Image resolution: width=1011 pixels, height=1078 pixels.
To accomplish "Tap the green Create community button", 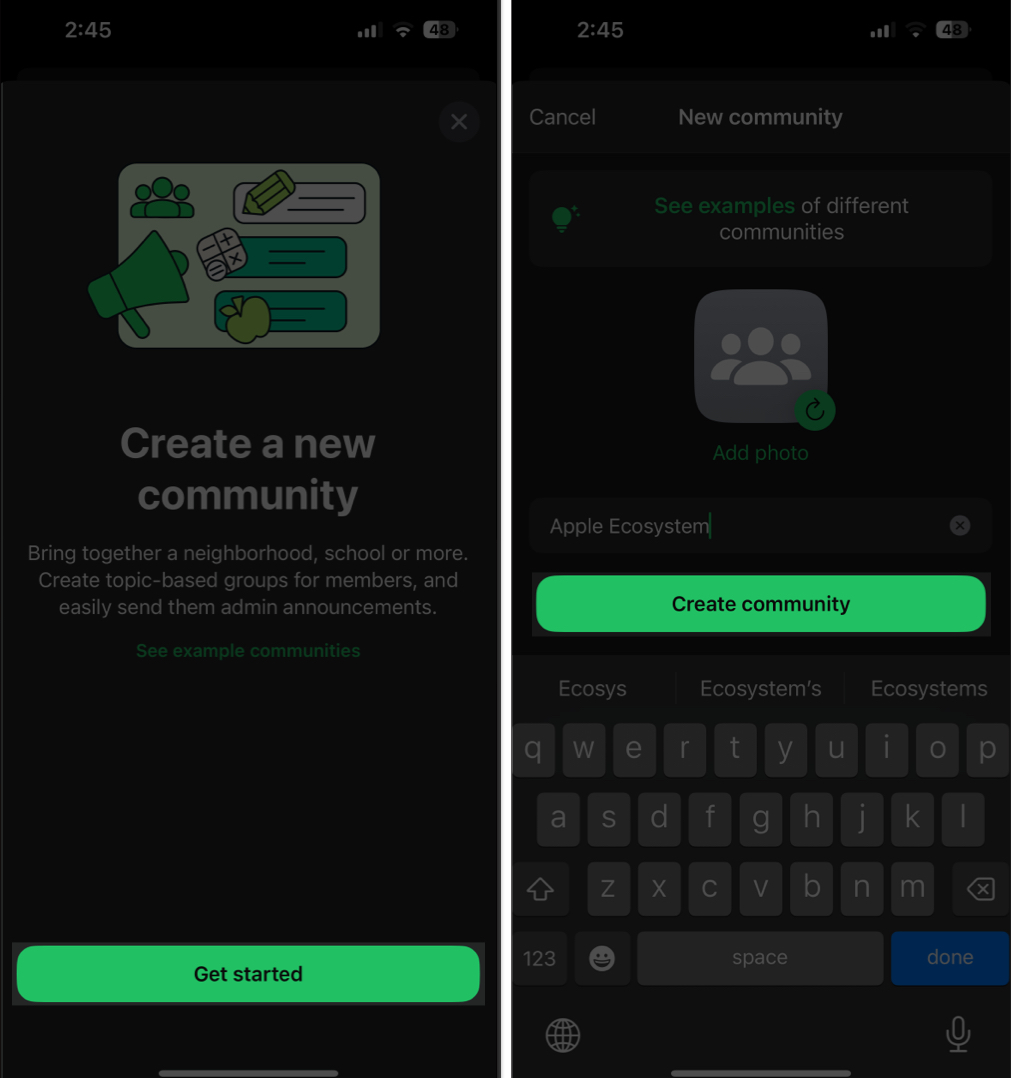I will (x=760, y=604).
